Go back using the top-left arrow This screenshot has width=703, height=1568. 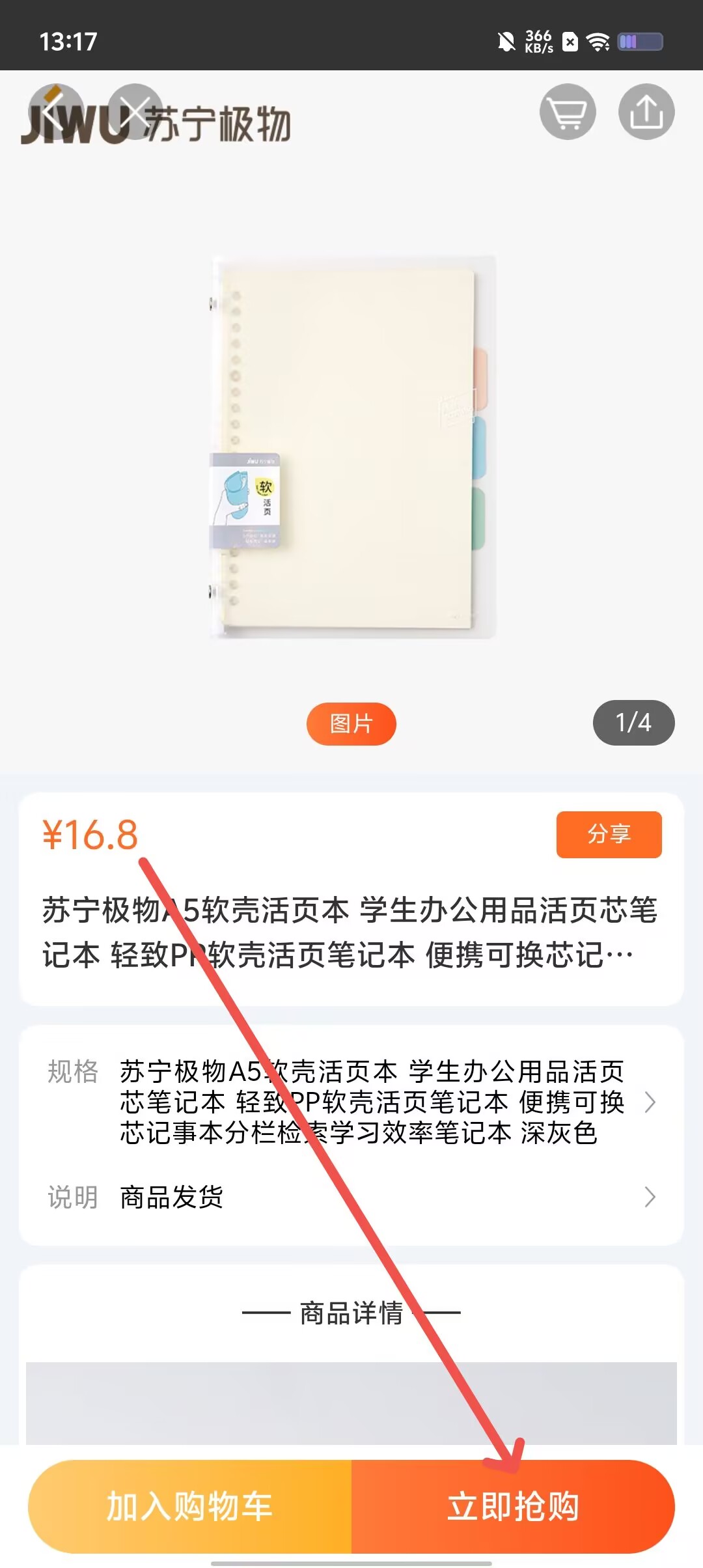coord(55,112)
